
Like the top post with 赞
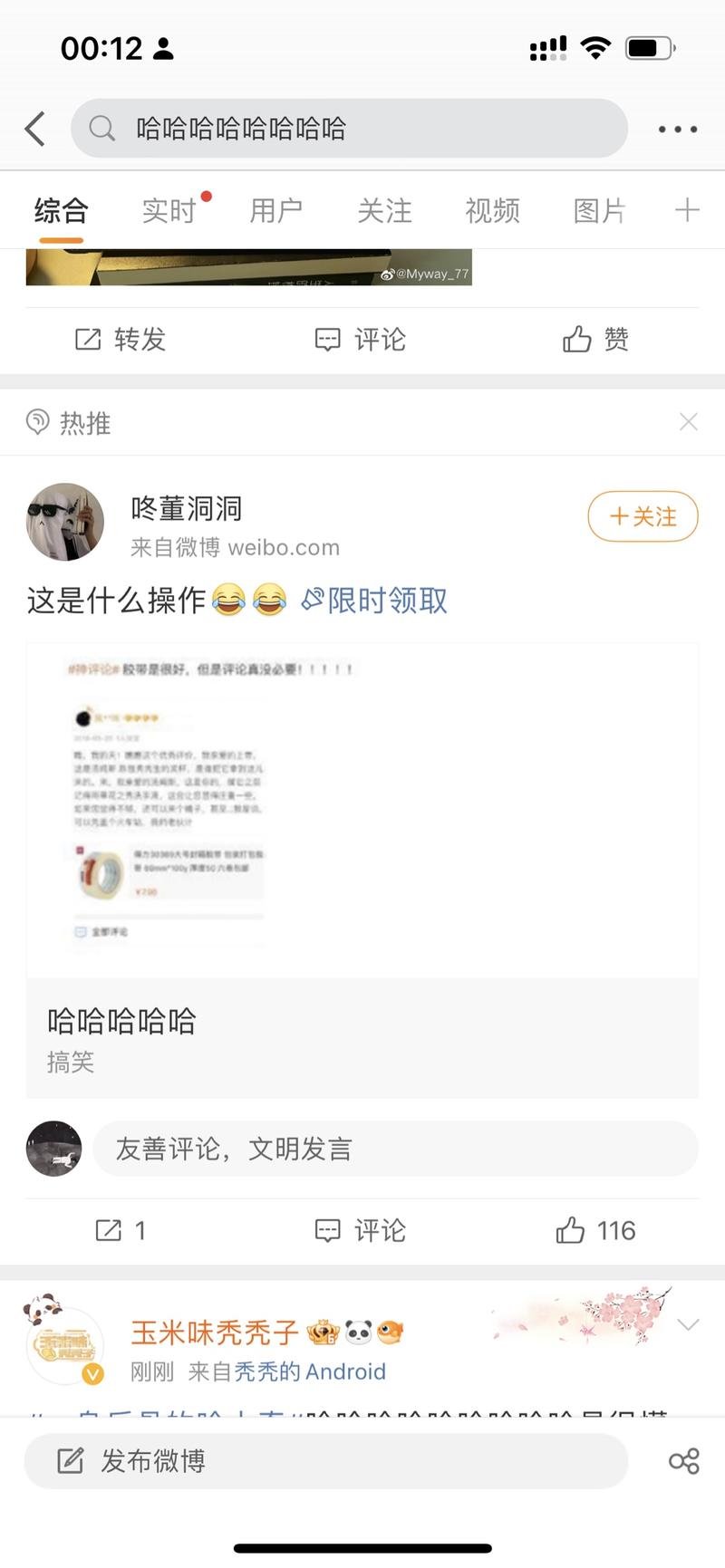(x=595, y=340)
